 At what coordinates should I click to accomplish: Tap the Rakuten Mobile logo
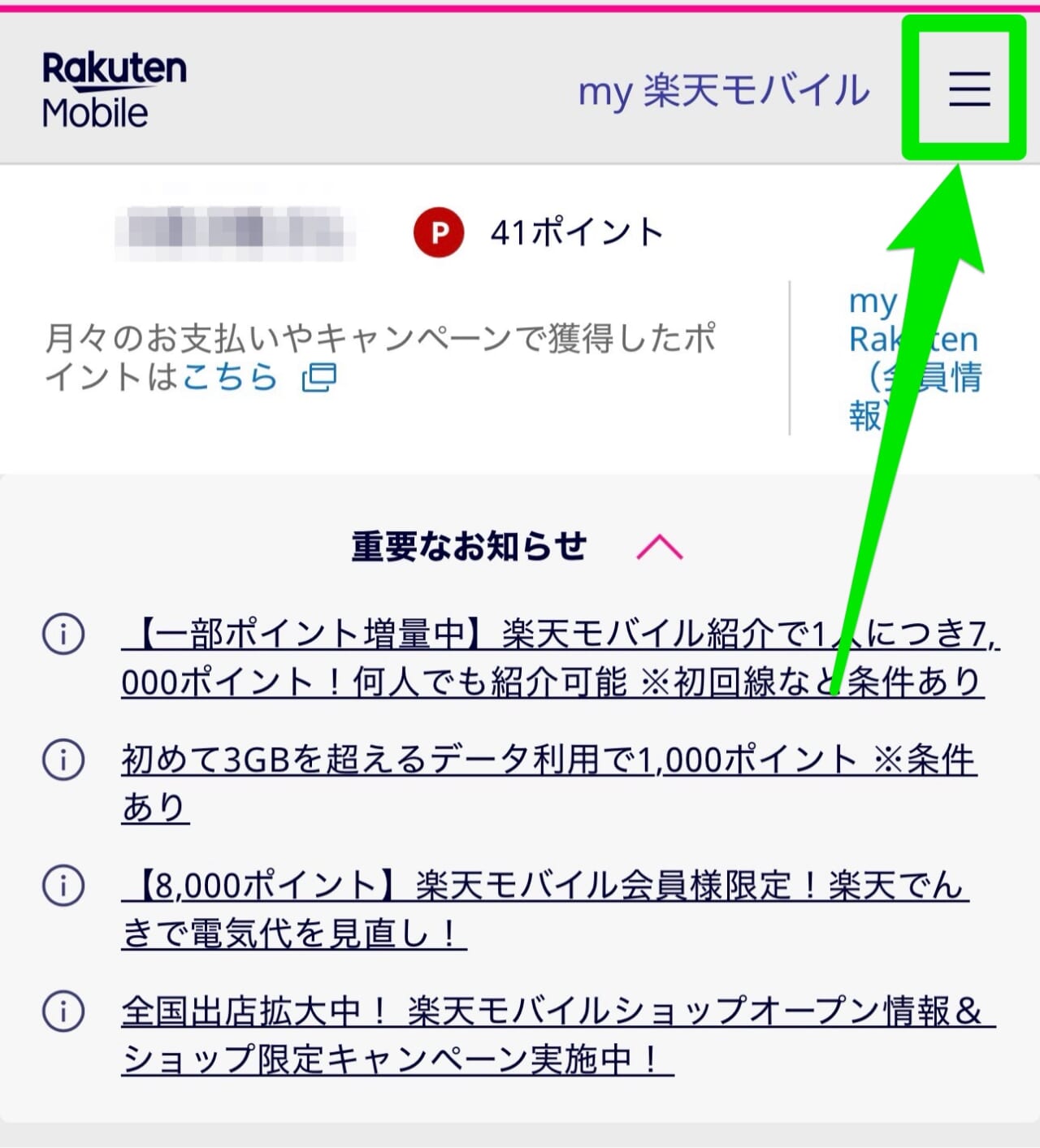[114, 89]
